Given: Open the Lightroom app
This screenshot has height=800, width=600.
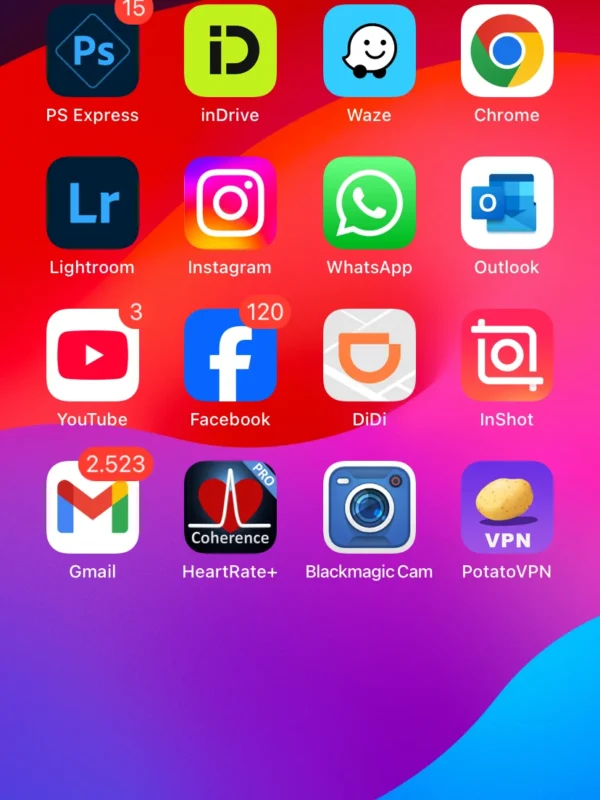Looking at the screenshot, I should [93, 202].
